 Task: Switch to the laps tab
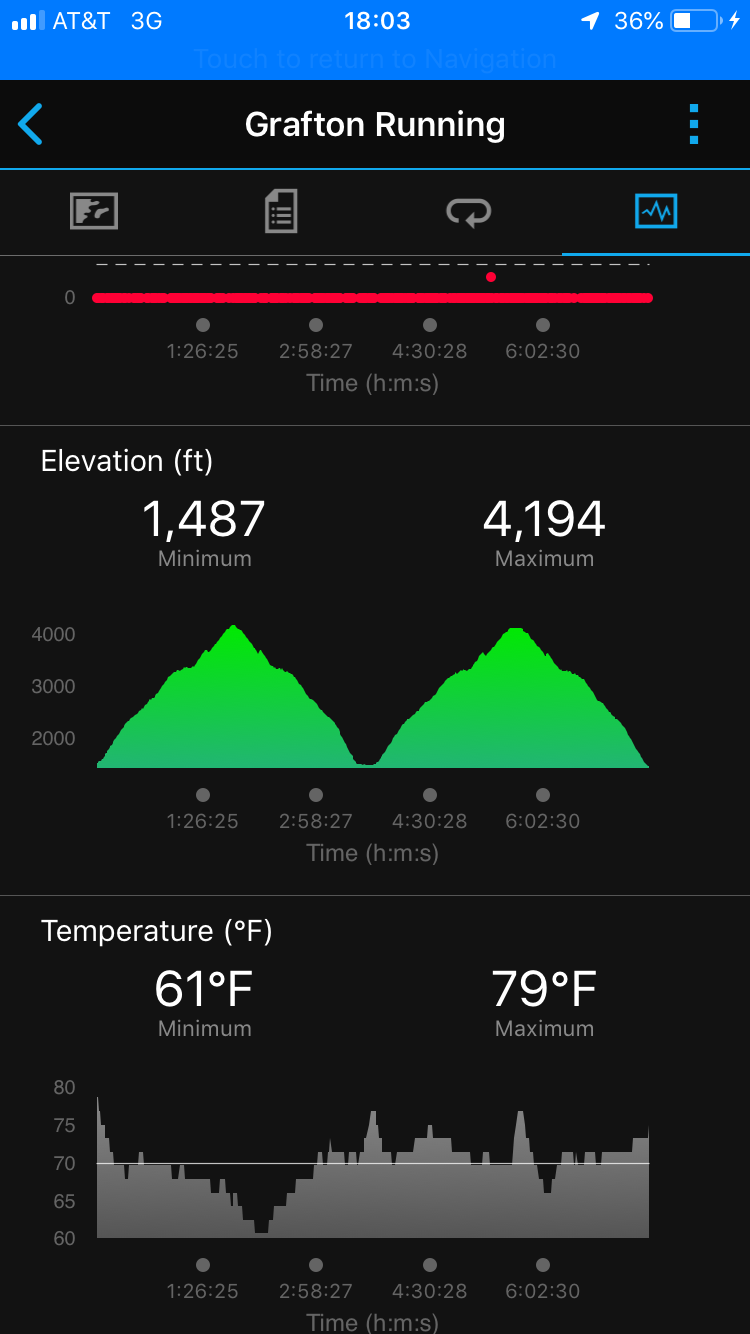point(468,212)
